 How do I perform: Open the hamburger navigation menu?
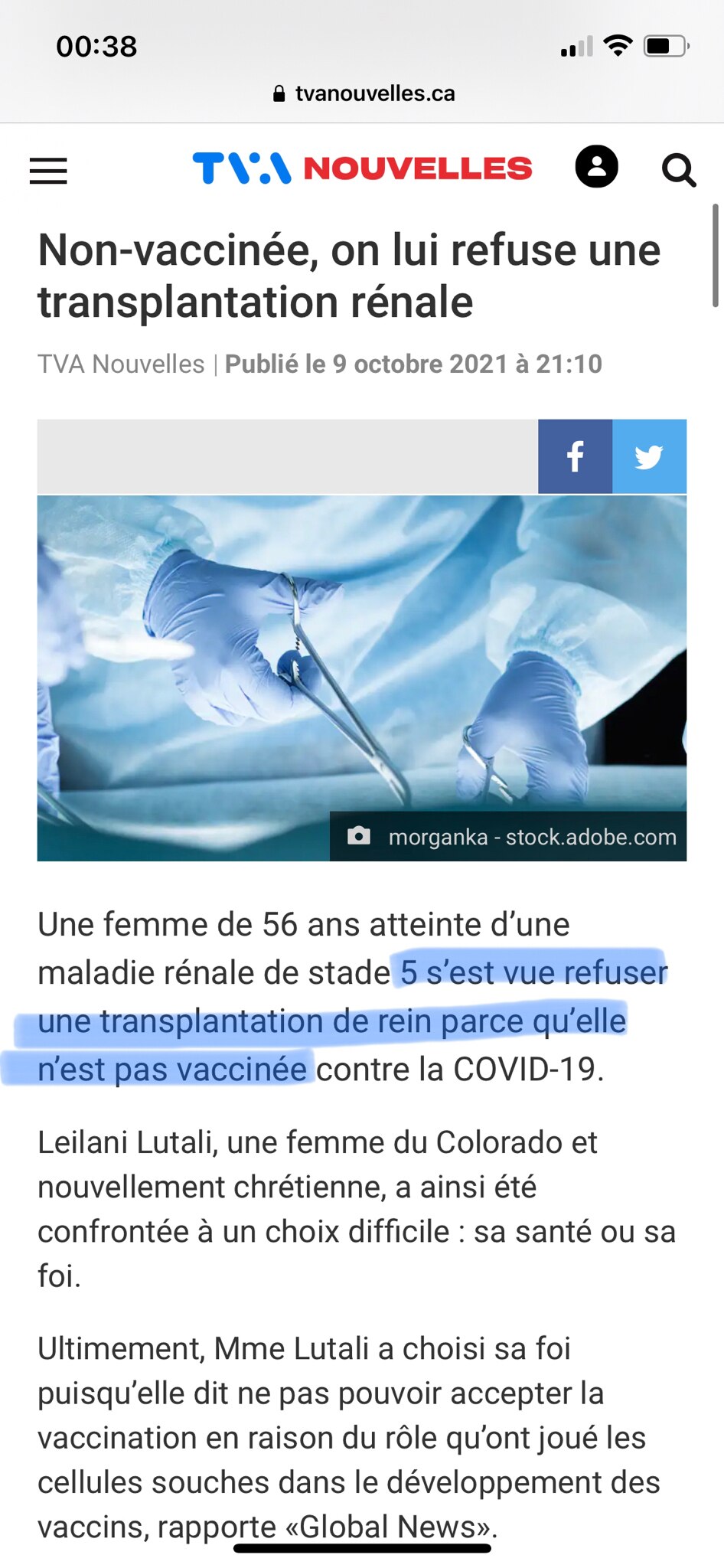pos(47,171)
